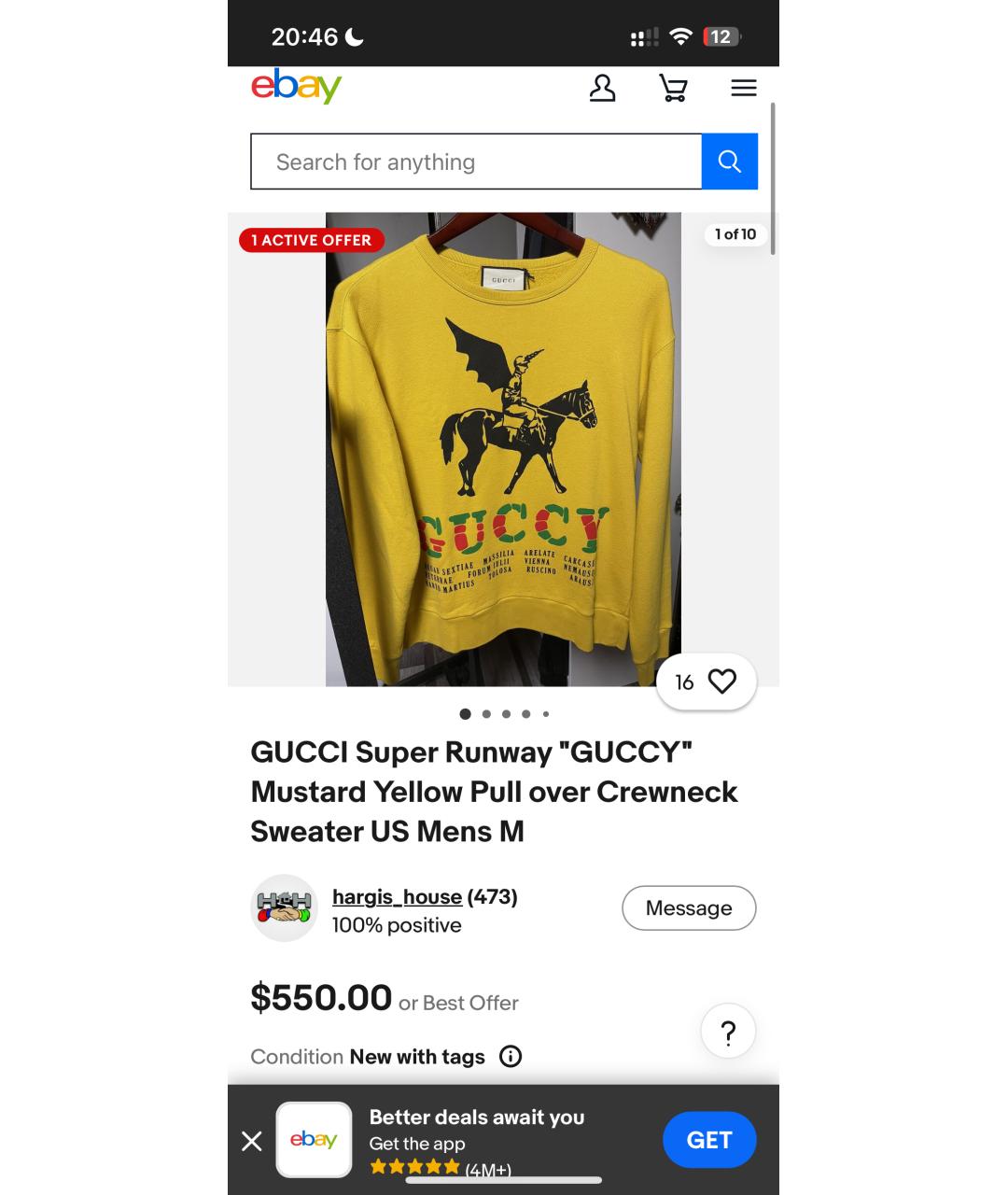This screenshot has width=1008, height=1195.
Task: Open the hamburger navigation menu
Action: click(x=744, y=88)
